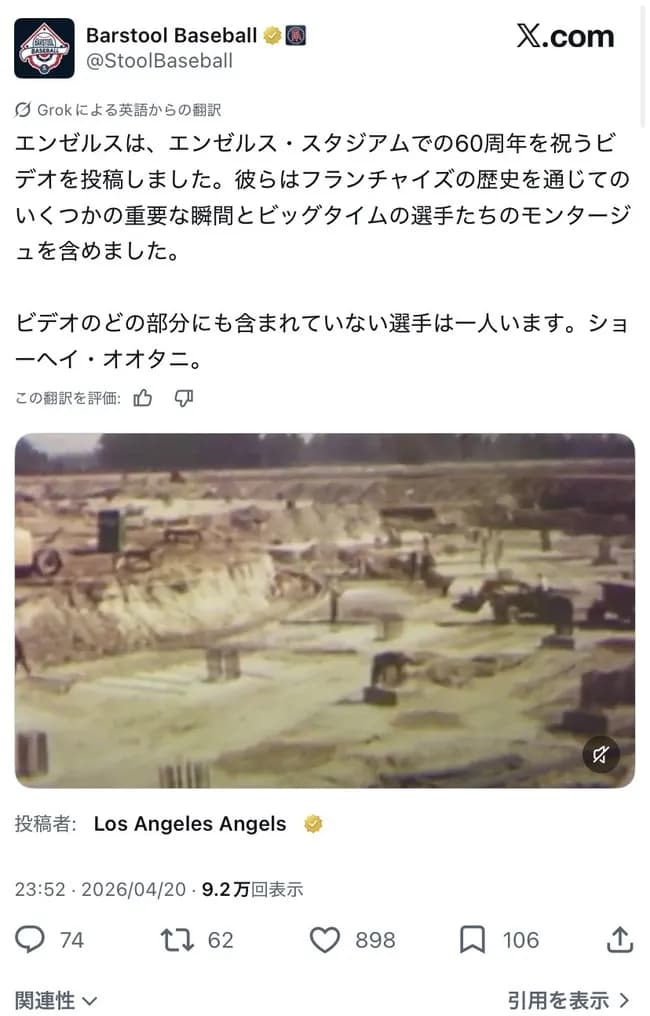Rate this translation with thumbs up

[143, 398]
